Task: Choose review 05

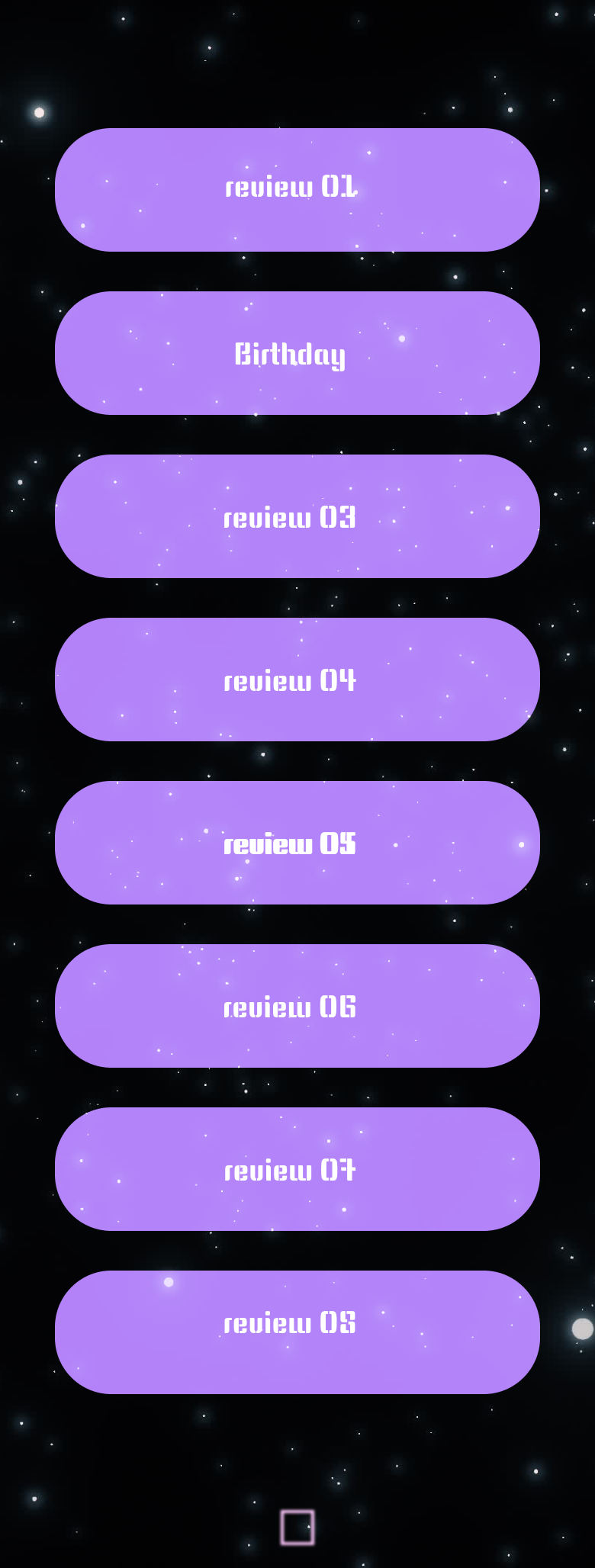Action: point(297,843)
